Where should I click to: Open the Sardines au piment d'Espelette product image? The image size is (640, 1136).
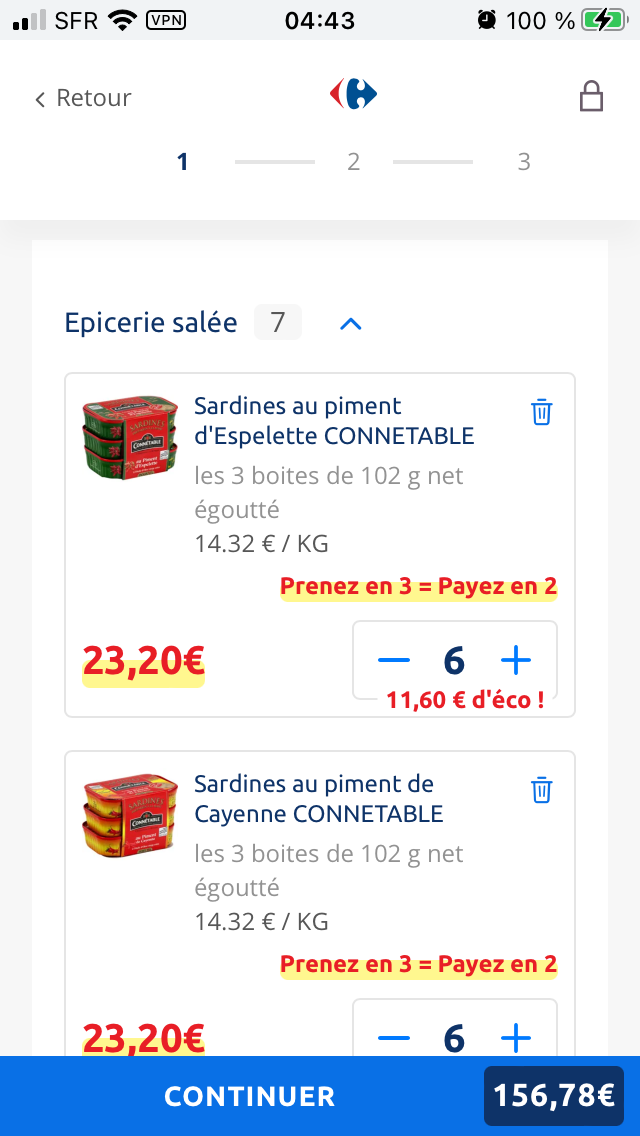click(x=130, y=437)
